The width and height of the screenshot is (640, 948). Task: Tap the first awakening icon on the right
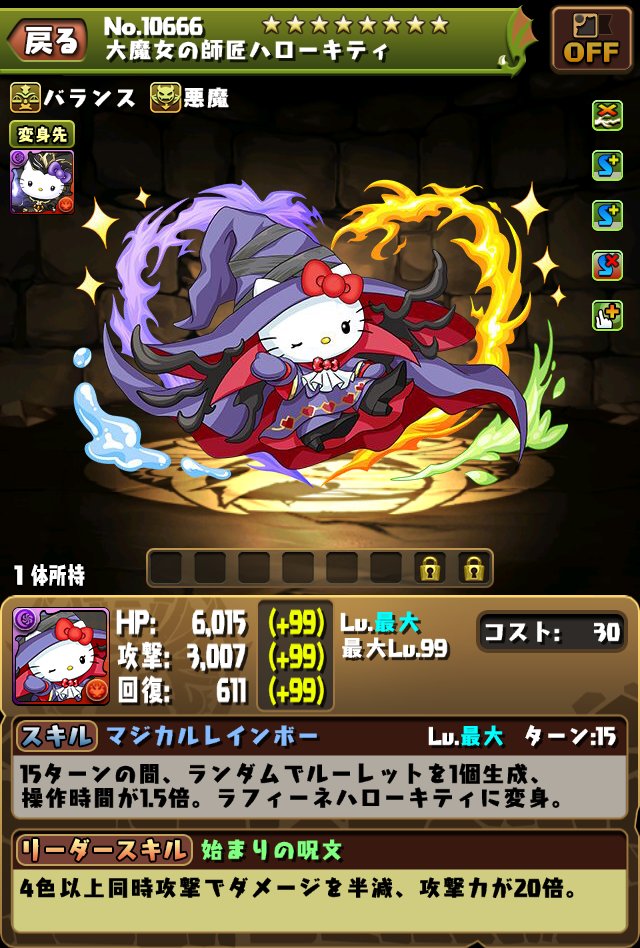point(607,114)
